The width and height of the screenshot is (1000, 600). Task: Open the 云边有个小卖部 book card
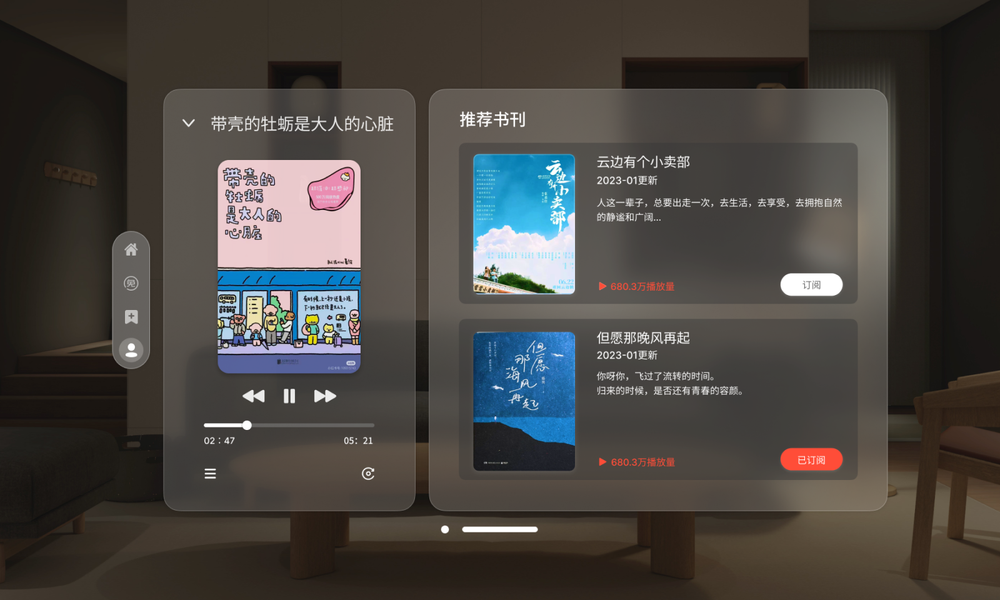click(x=658, y=223)
